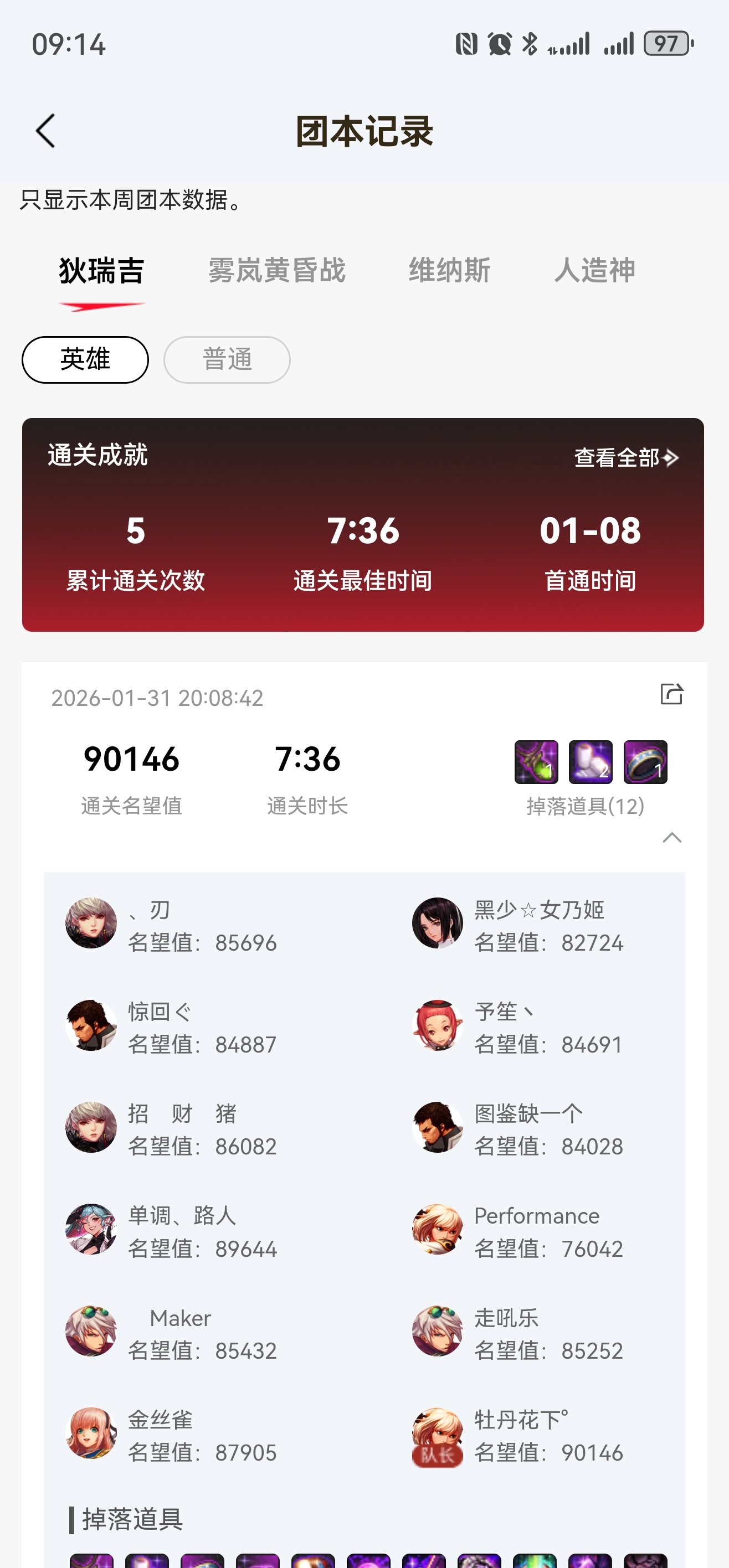Open the 人造神 tab
The image size is (729, 1568).
(x=595, y=270)
